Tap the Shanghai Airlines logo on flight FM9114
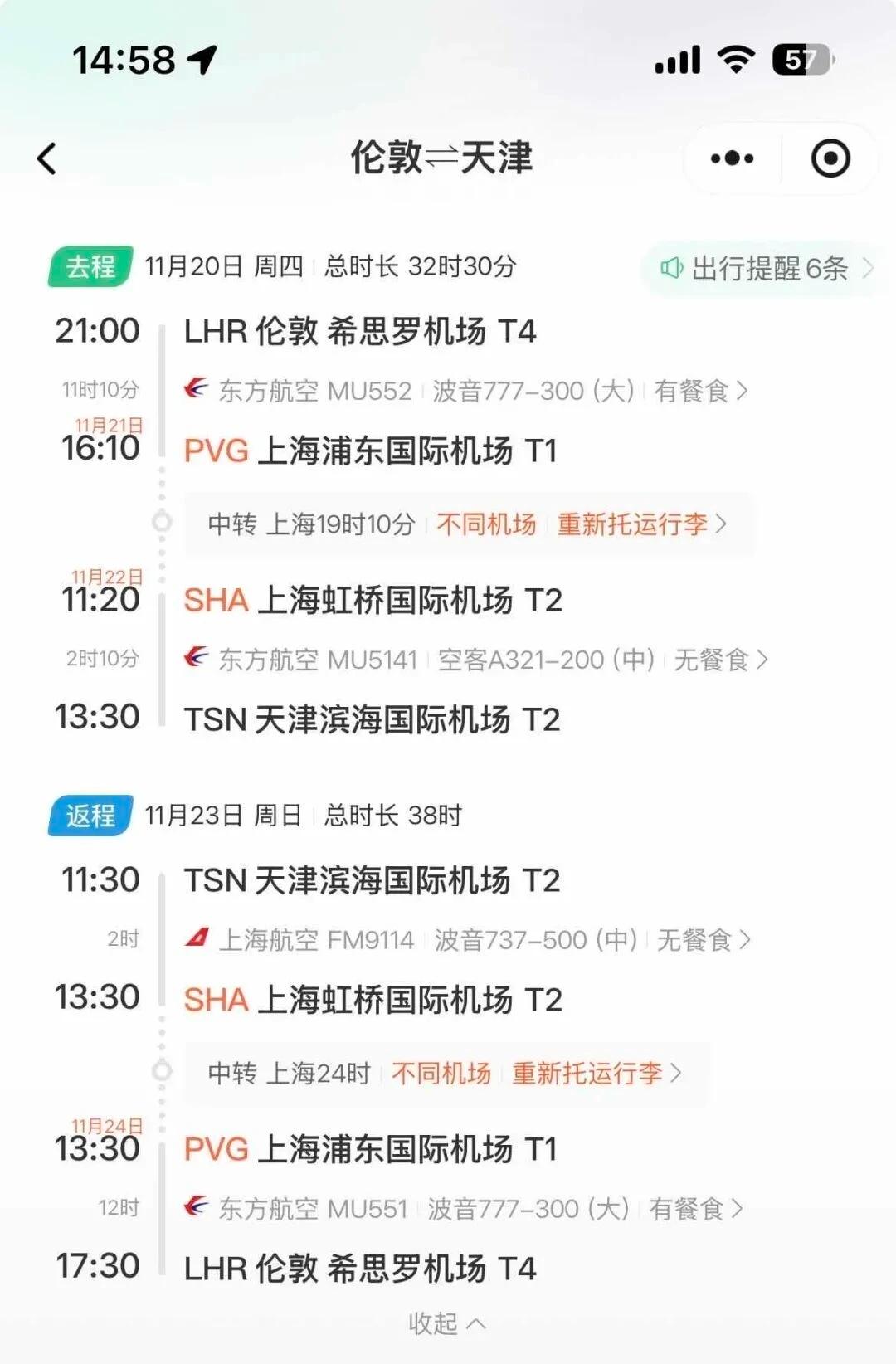The width and height of the screenshot is (896, 1364). 197,938
